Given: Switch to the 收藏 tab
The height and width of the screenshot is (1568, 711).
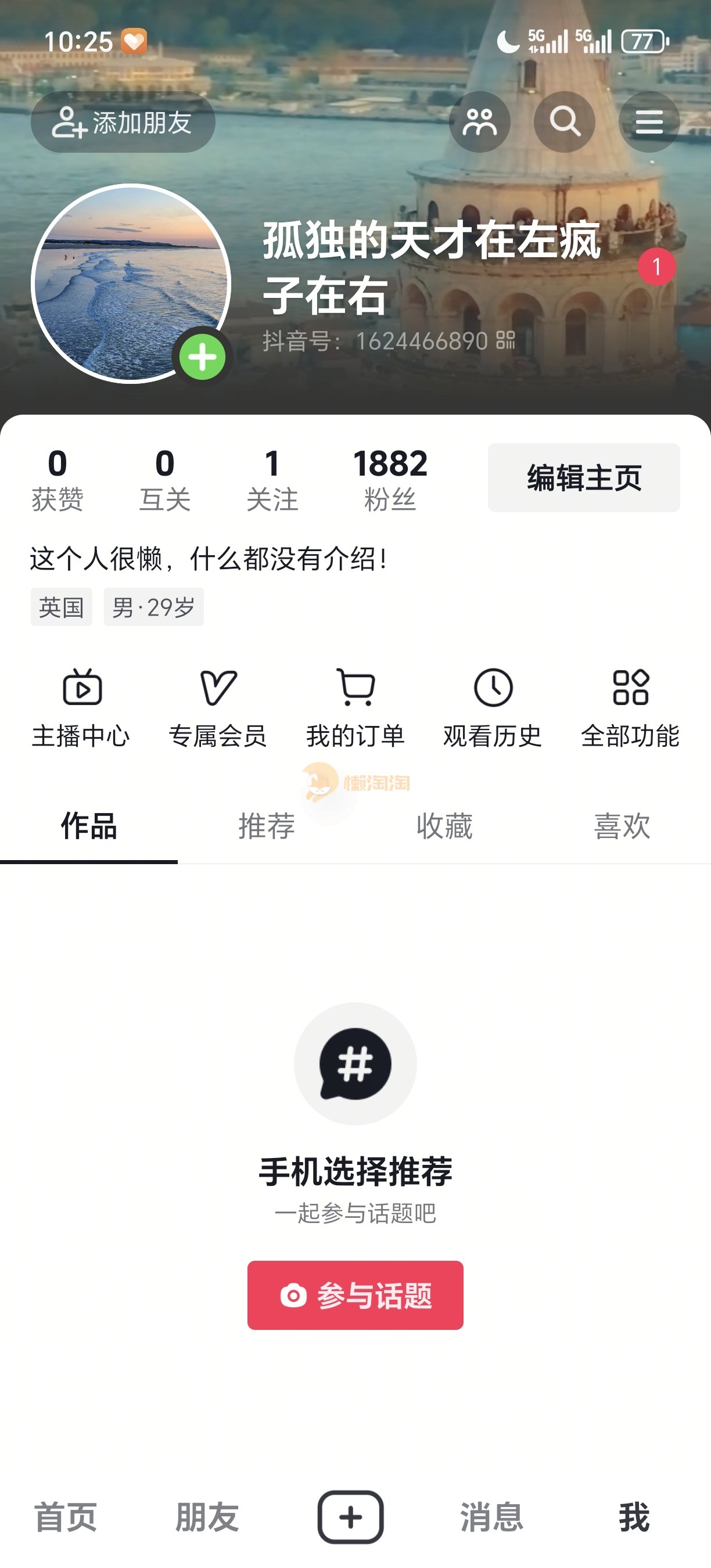Looking at the screenshot, I should [x=444, y=826].
